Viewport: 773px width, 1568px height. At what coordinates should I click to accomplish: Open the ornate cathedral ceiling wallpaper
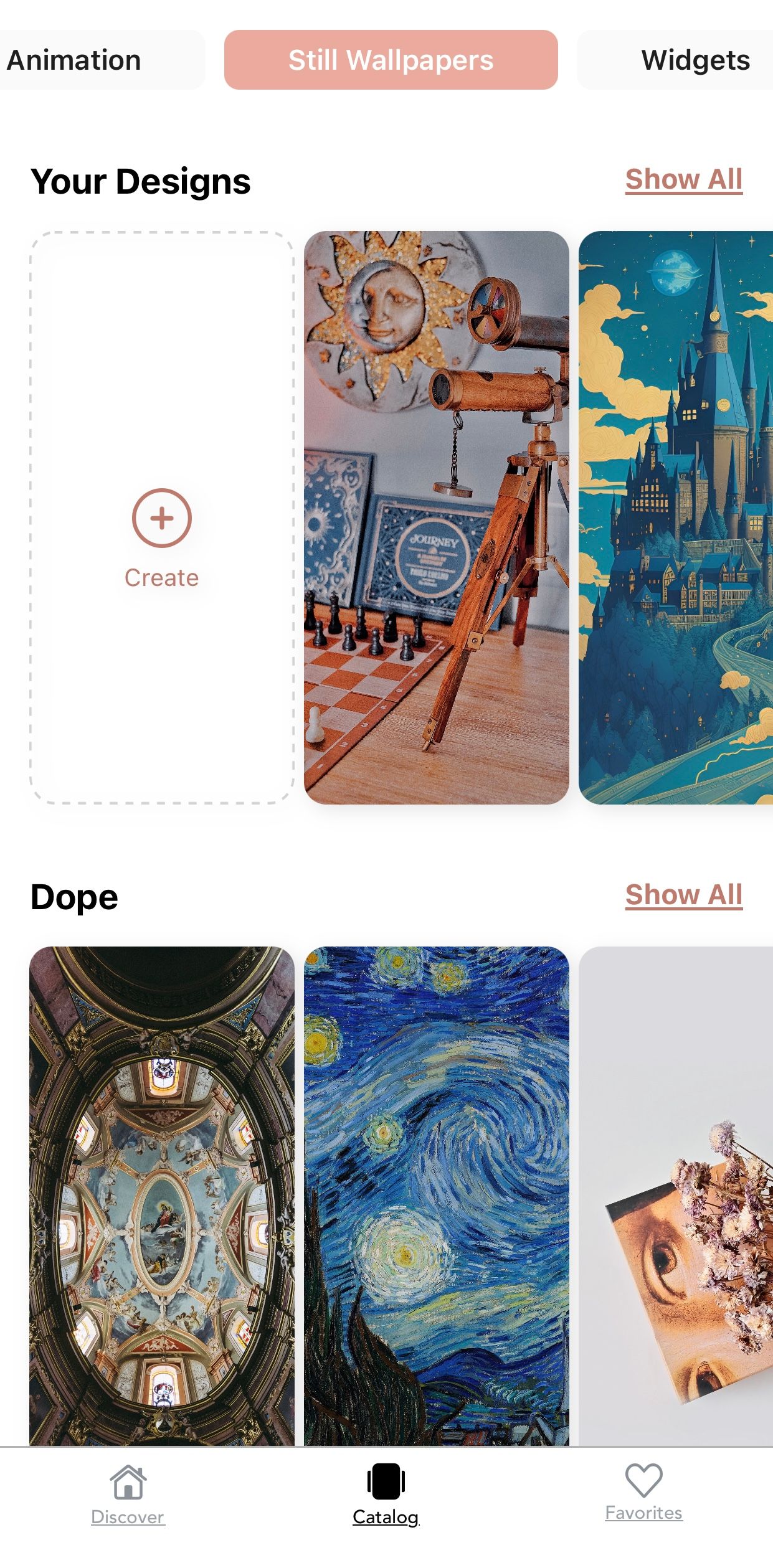(162, 1196)
